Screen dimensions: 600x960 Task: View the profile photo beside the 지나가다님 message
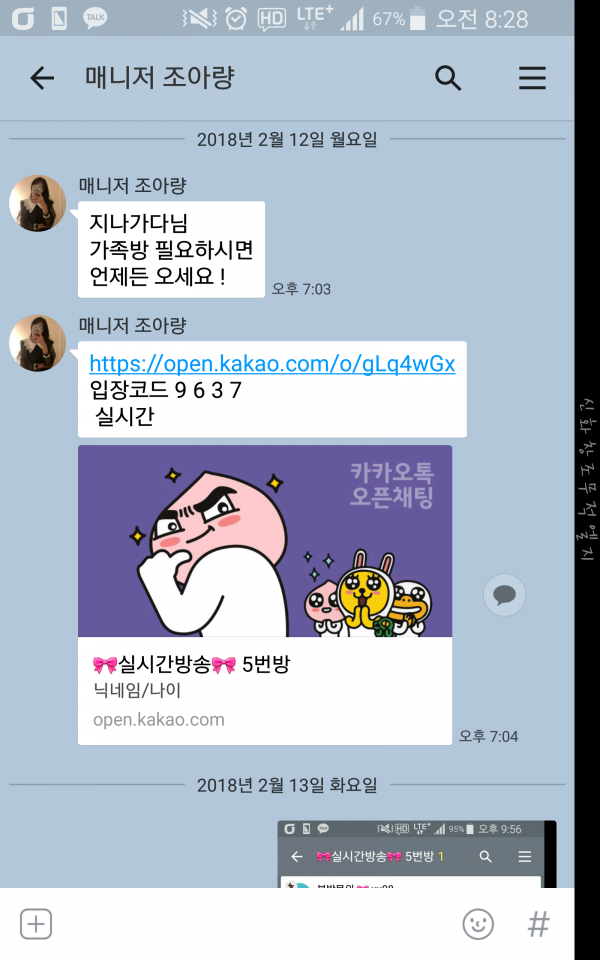point(37,203)
